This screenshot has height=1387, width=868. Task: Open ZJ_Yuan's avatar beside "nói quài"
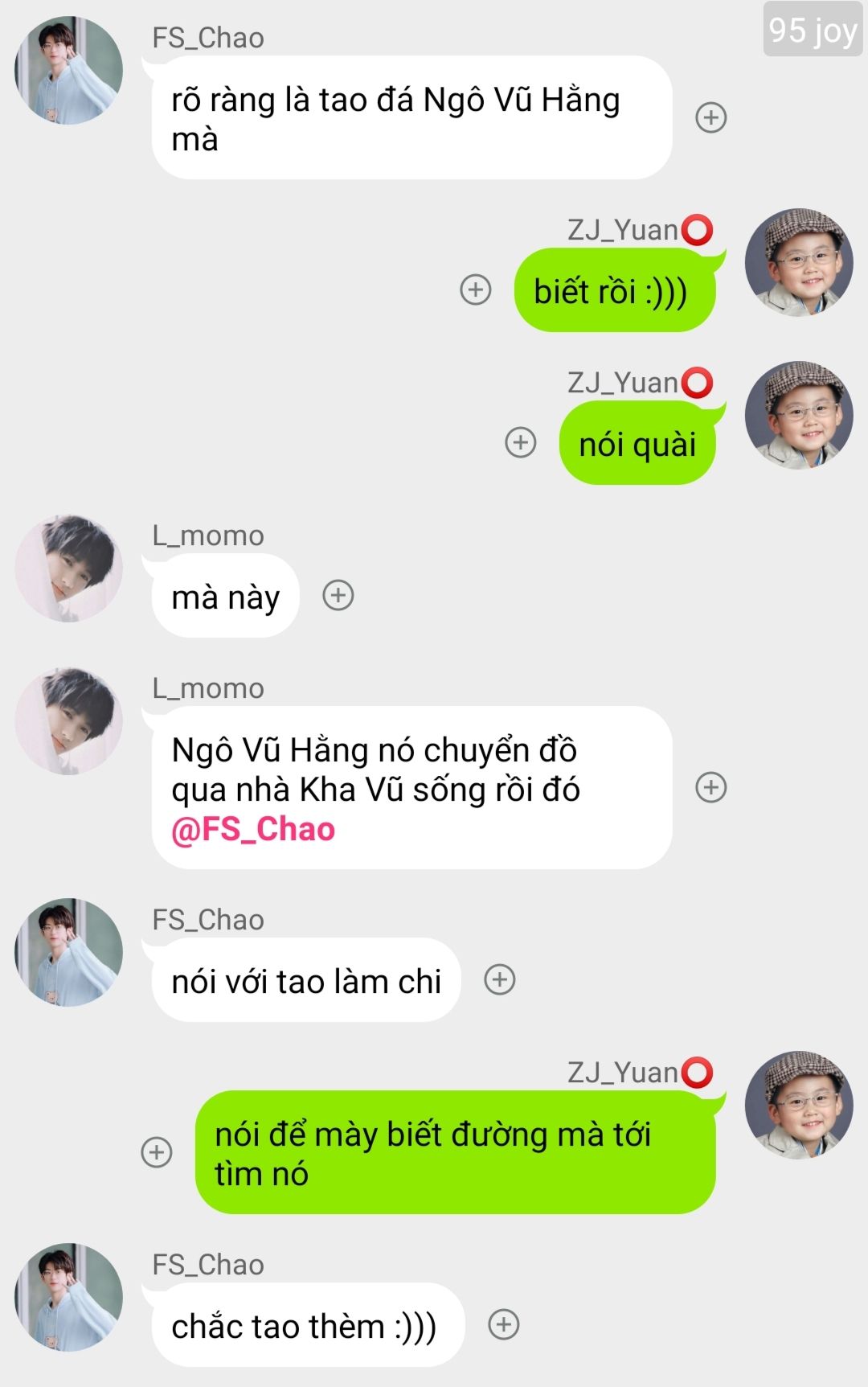[798, 416]
